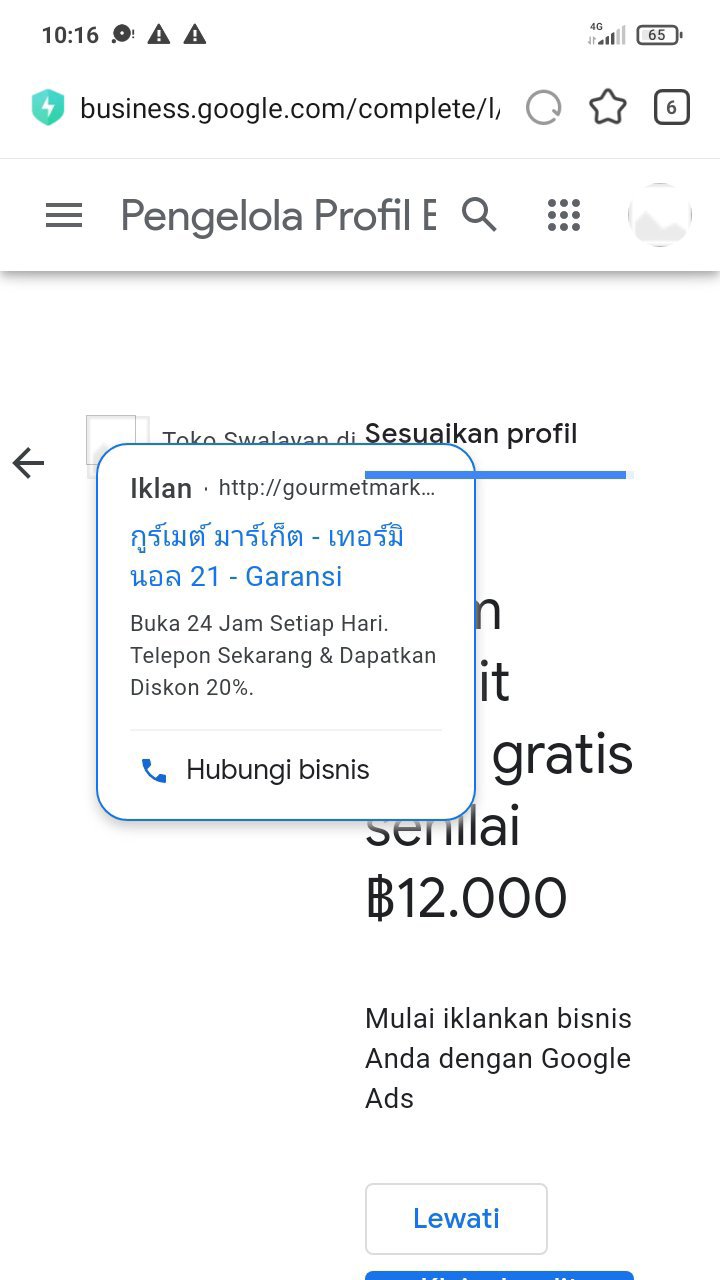Go back using the left arrow

29,463
